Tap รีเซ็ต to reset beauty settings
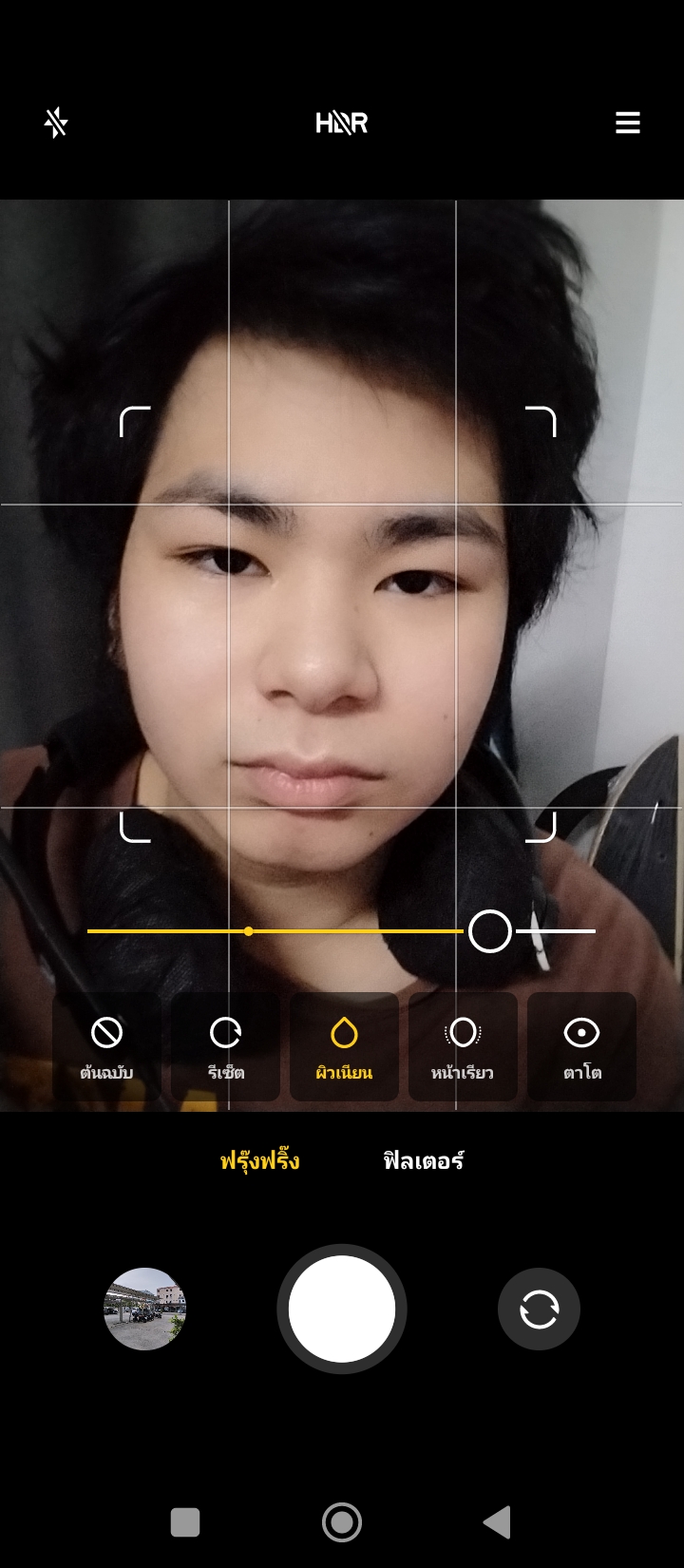The height and width of the screenshot is (1568, 684). pyautogui.click(x=225, y=1047)
